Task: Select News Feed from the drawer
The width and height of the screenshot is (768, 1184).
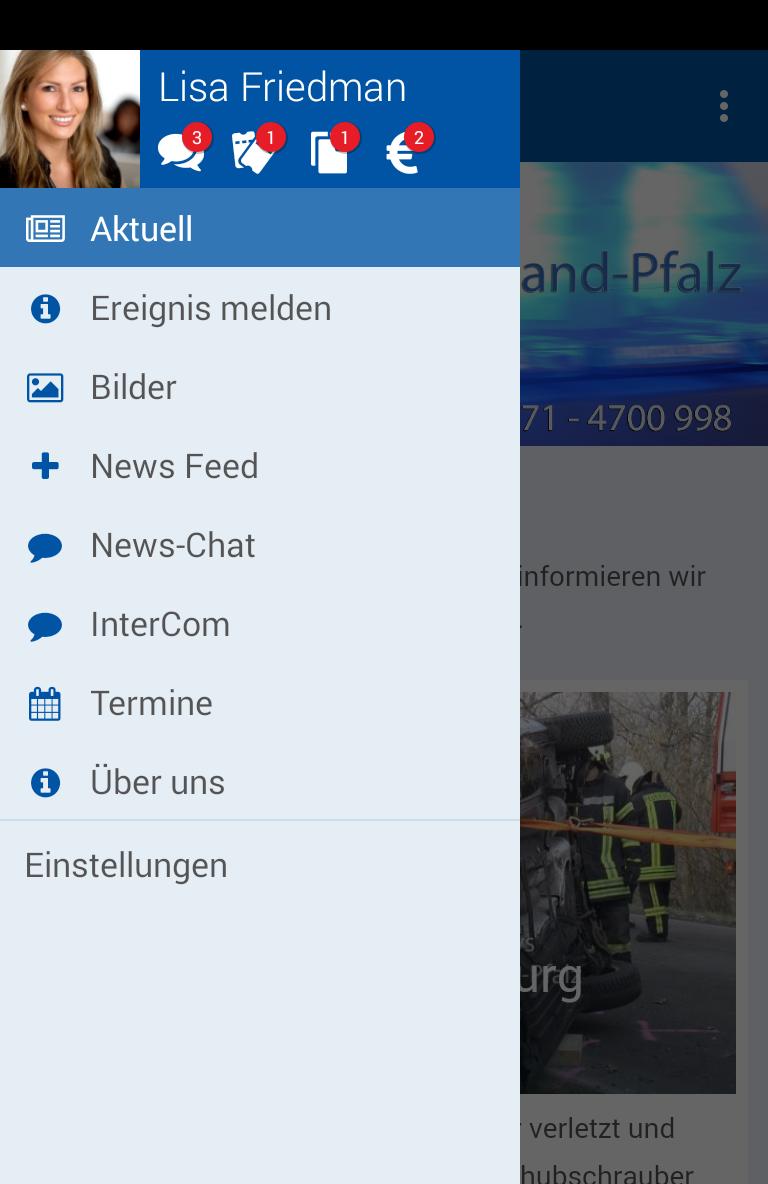Action: coord(174,465)
